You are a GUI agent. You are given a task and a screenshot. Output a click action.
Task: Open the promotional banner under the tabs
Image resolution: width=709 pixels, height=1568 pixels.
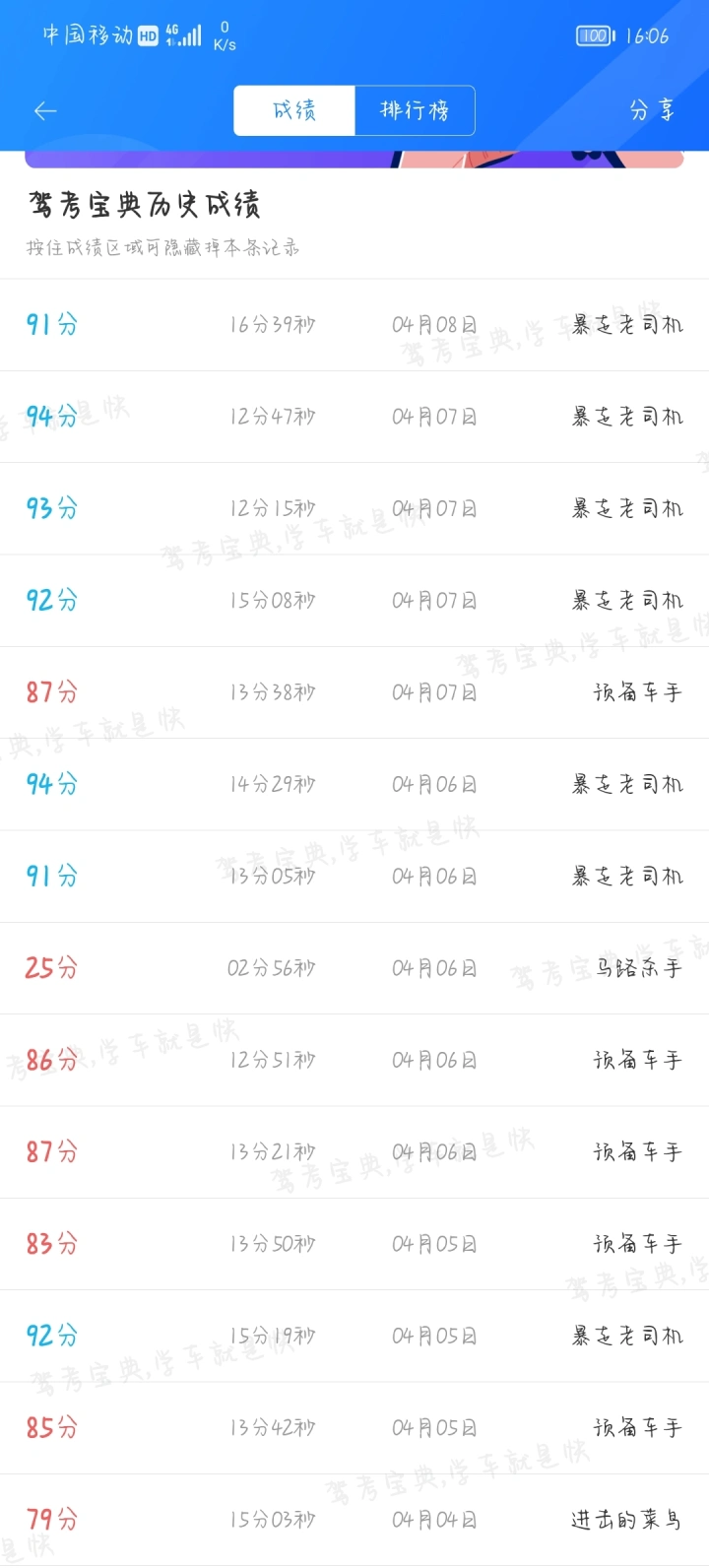[354, 160]
